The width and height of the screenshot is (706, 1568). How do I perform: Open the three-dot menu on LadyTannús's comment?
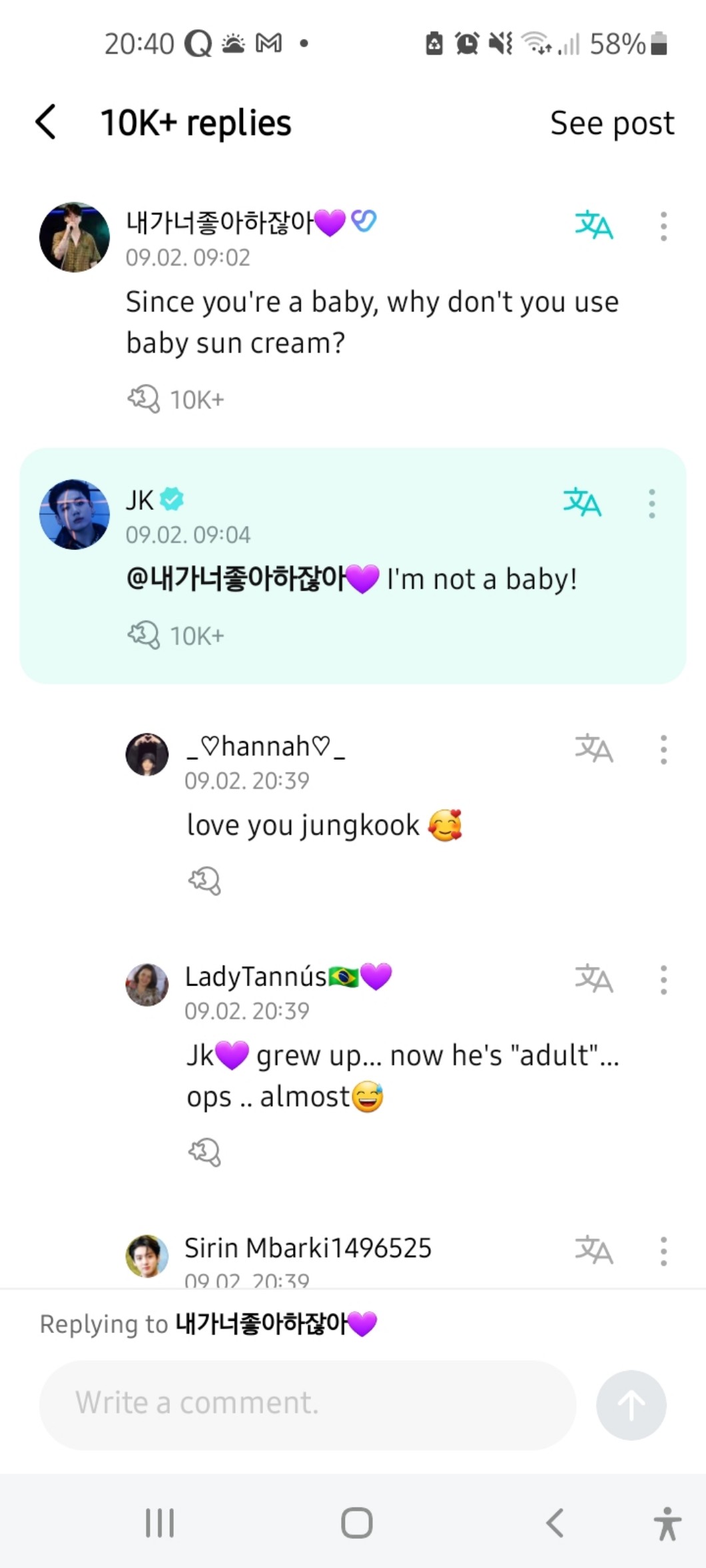tap(663, 980)
